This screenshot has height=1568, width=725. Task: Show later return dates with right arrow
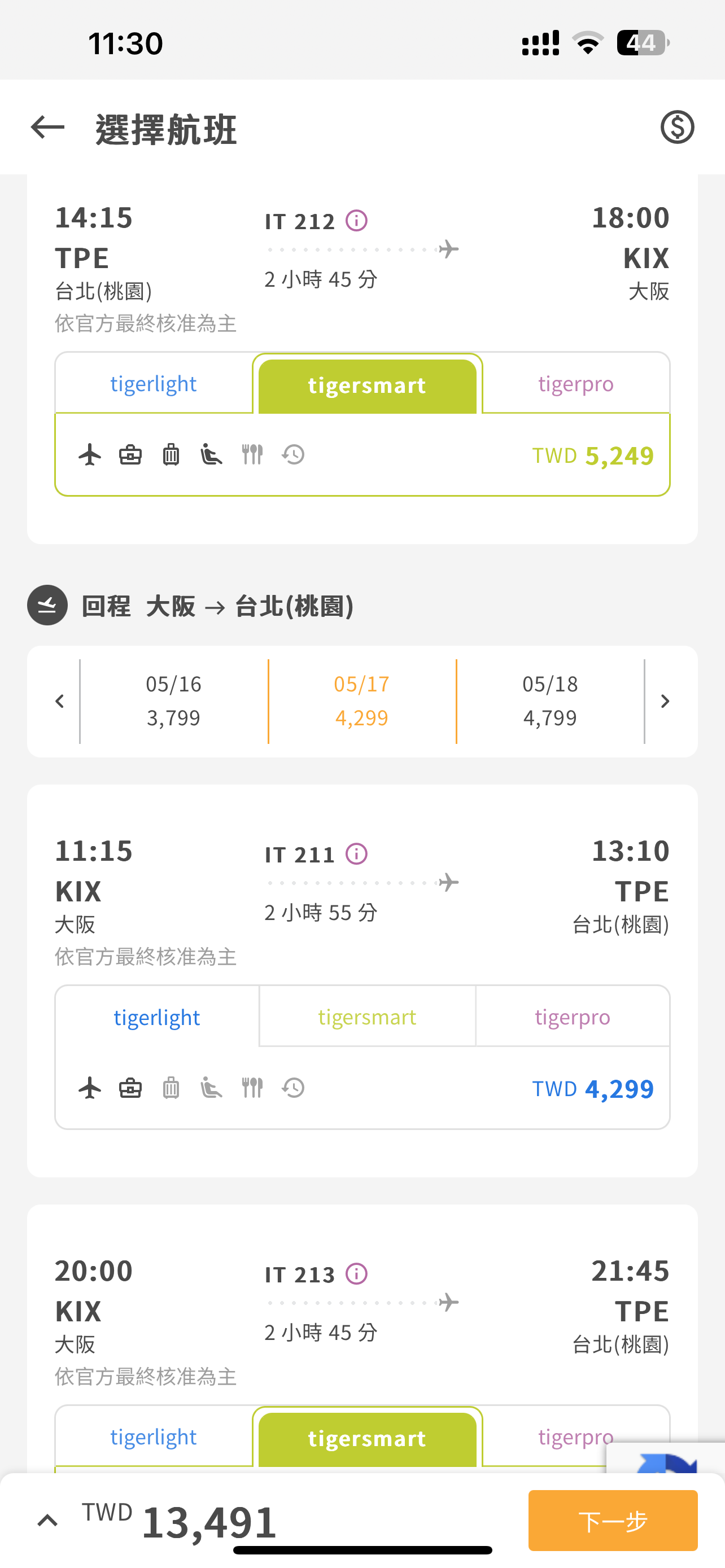click(x=665, y=701)
